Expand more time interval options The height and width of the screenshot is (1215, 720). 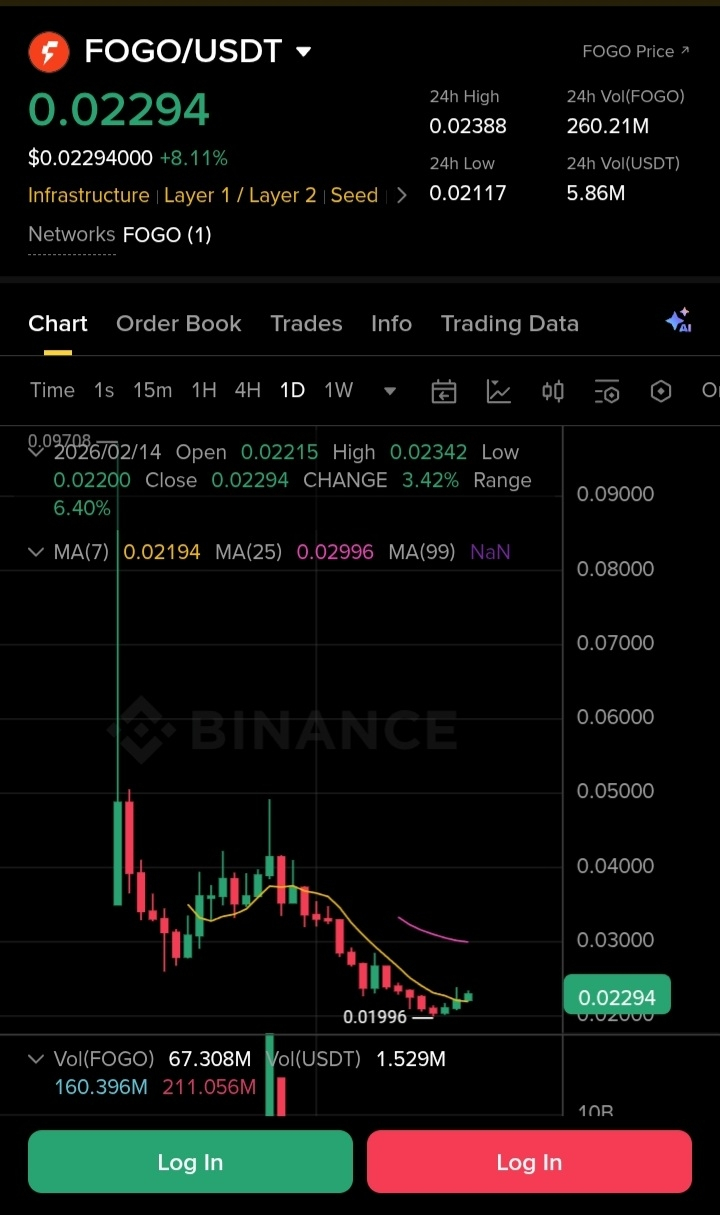[390, 391]
